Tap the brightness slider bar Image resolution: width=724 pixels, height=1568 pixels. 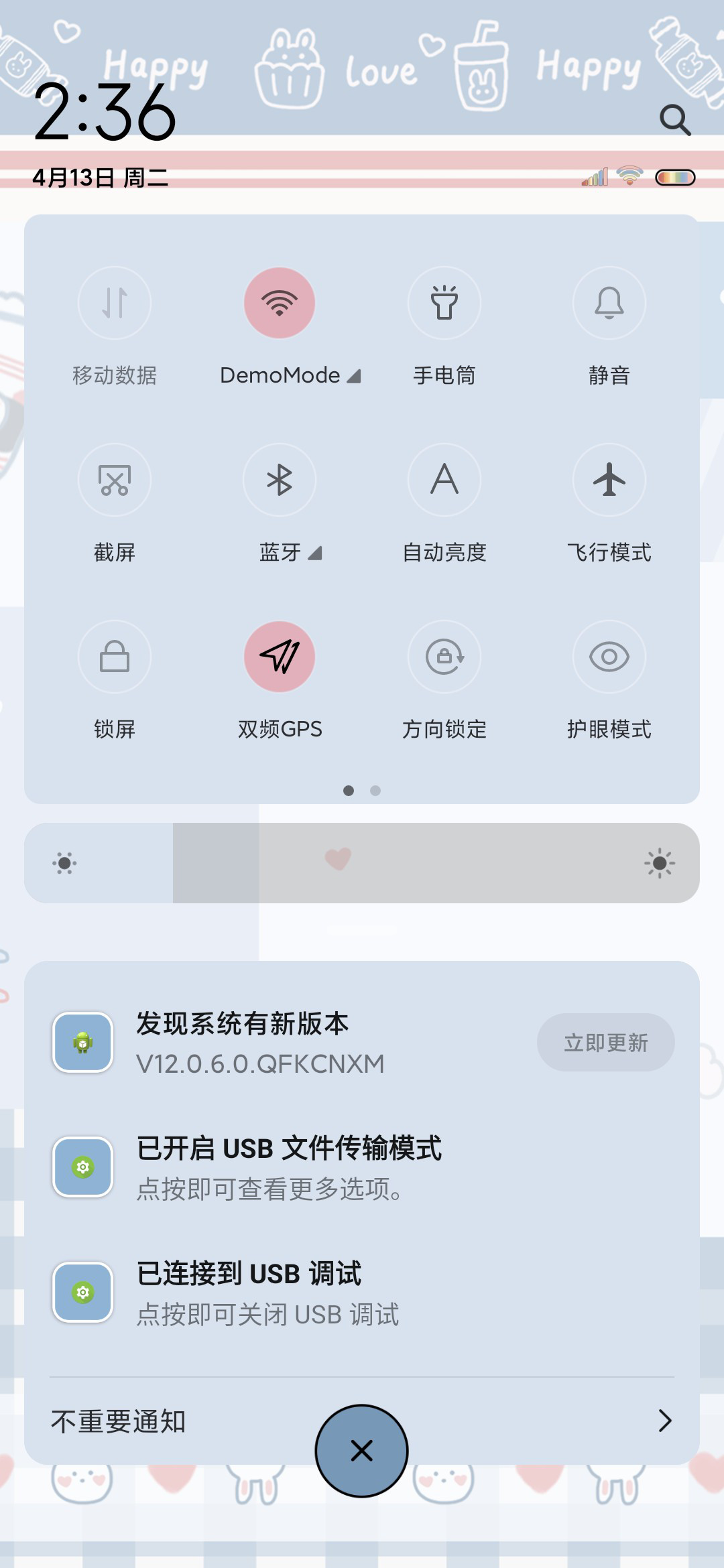362,863
